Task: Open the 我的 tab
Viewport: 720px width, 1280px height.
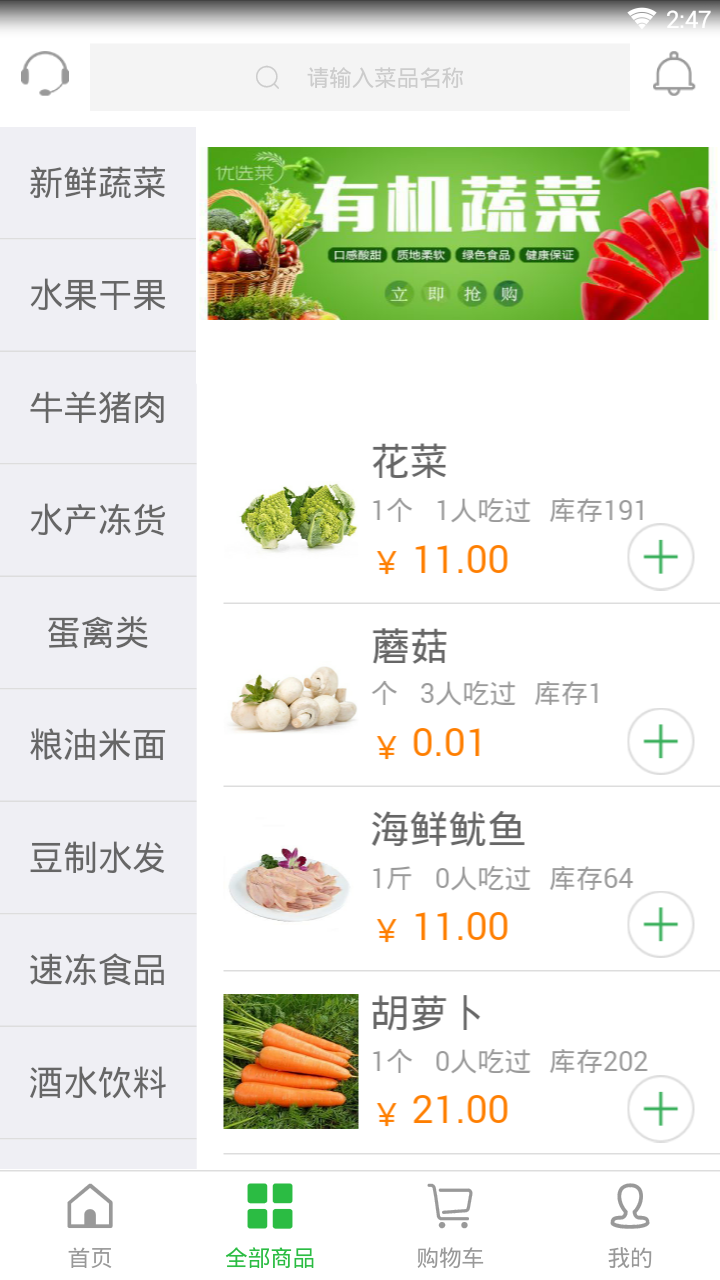Action: click(630, 1225)
